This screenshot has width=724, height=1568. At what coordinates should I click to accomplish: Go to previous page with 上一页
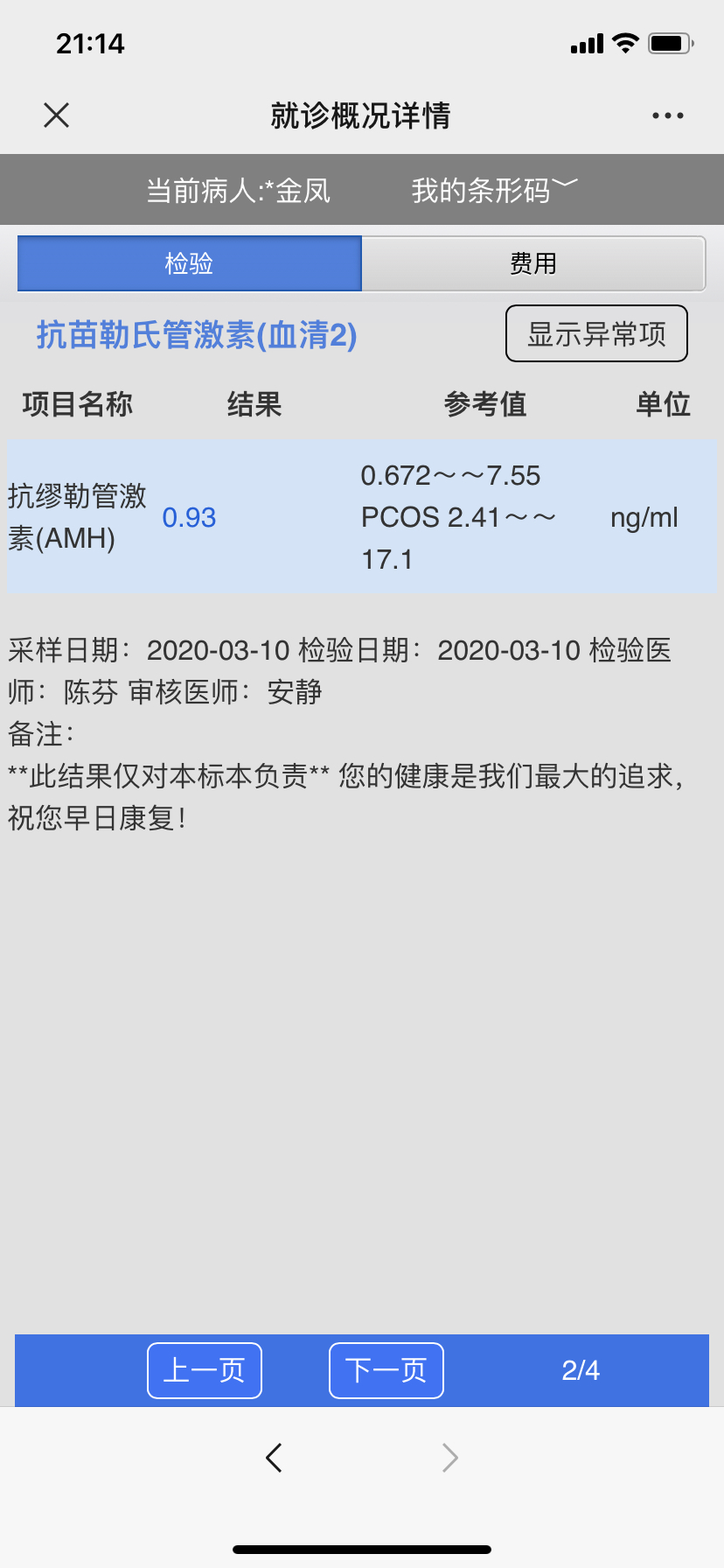[x=205, y=1370]
